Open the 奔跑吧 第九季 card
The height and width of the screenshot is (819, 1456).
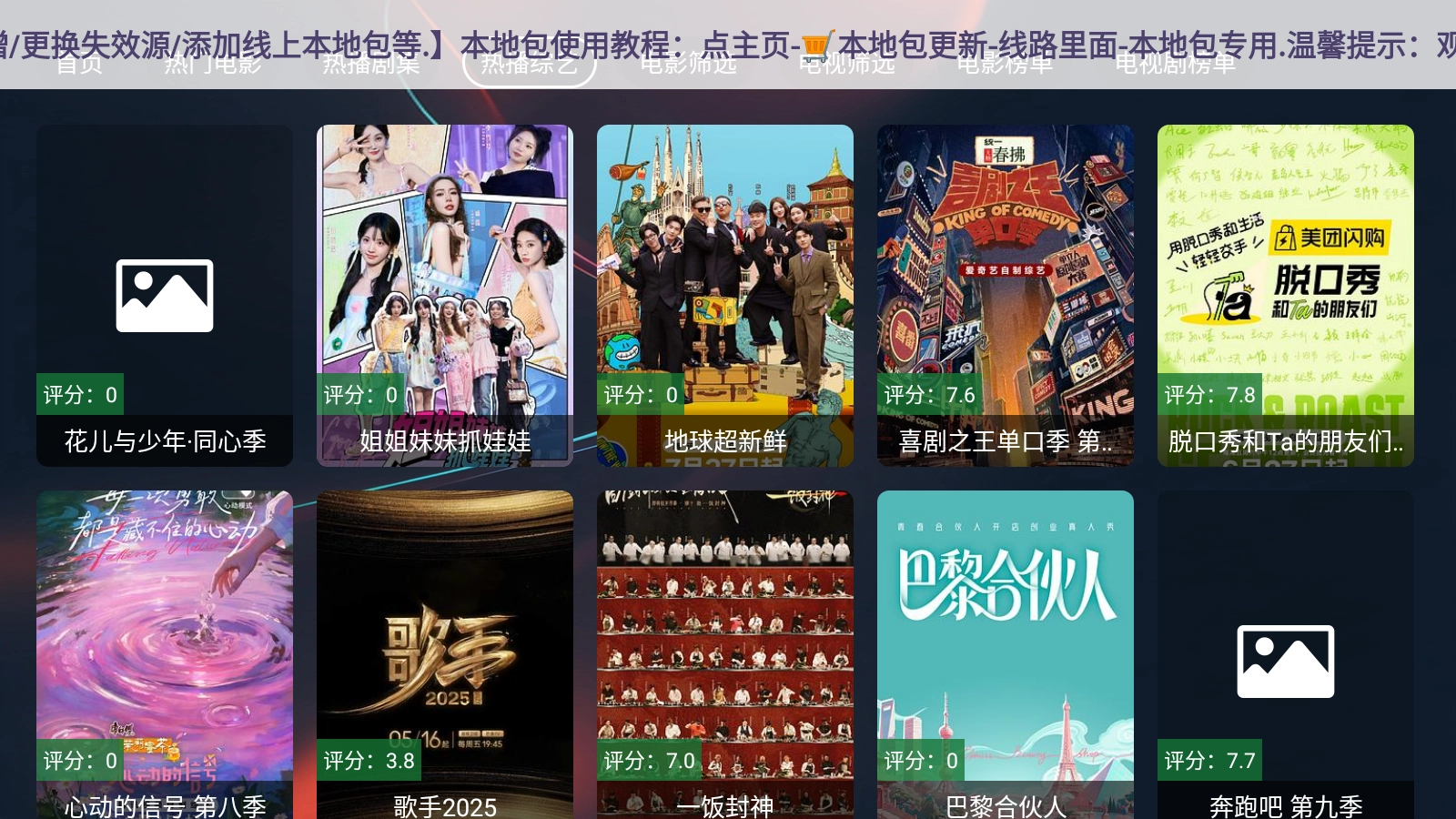1286,655
